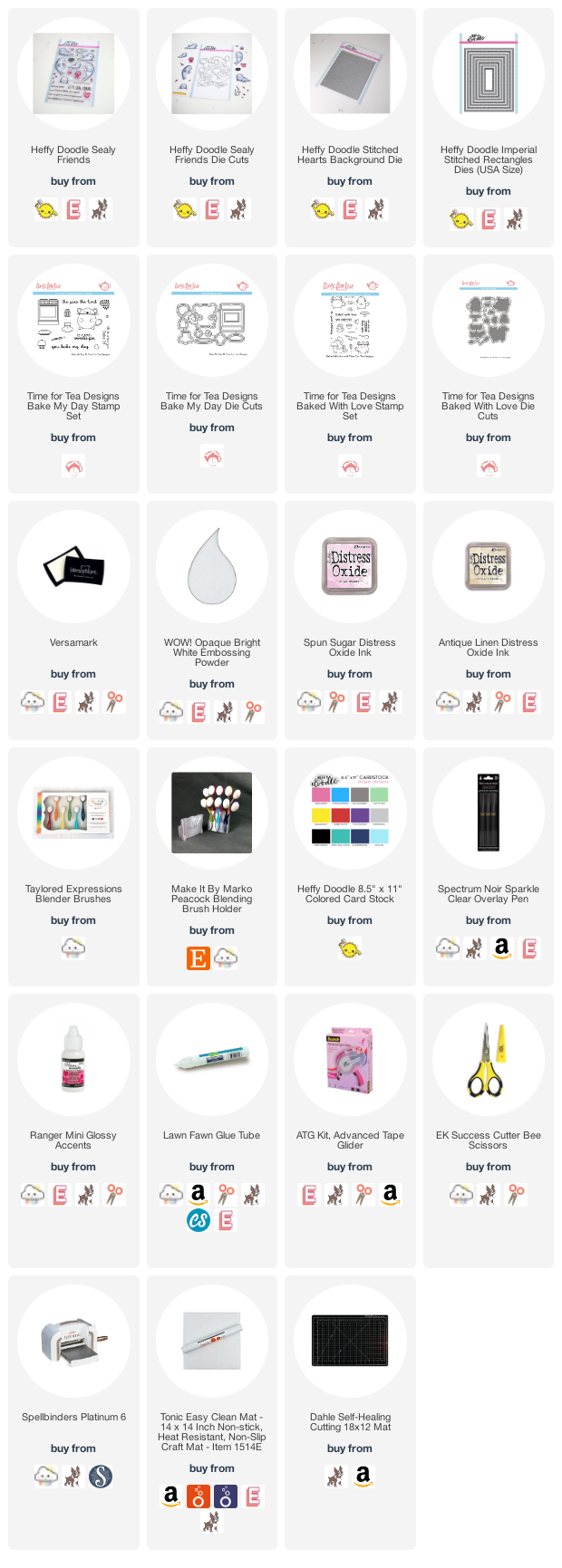
Task: Buy Lawn Fawn Glue Tube on Amazon
Action: point(198,1194)
